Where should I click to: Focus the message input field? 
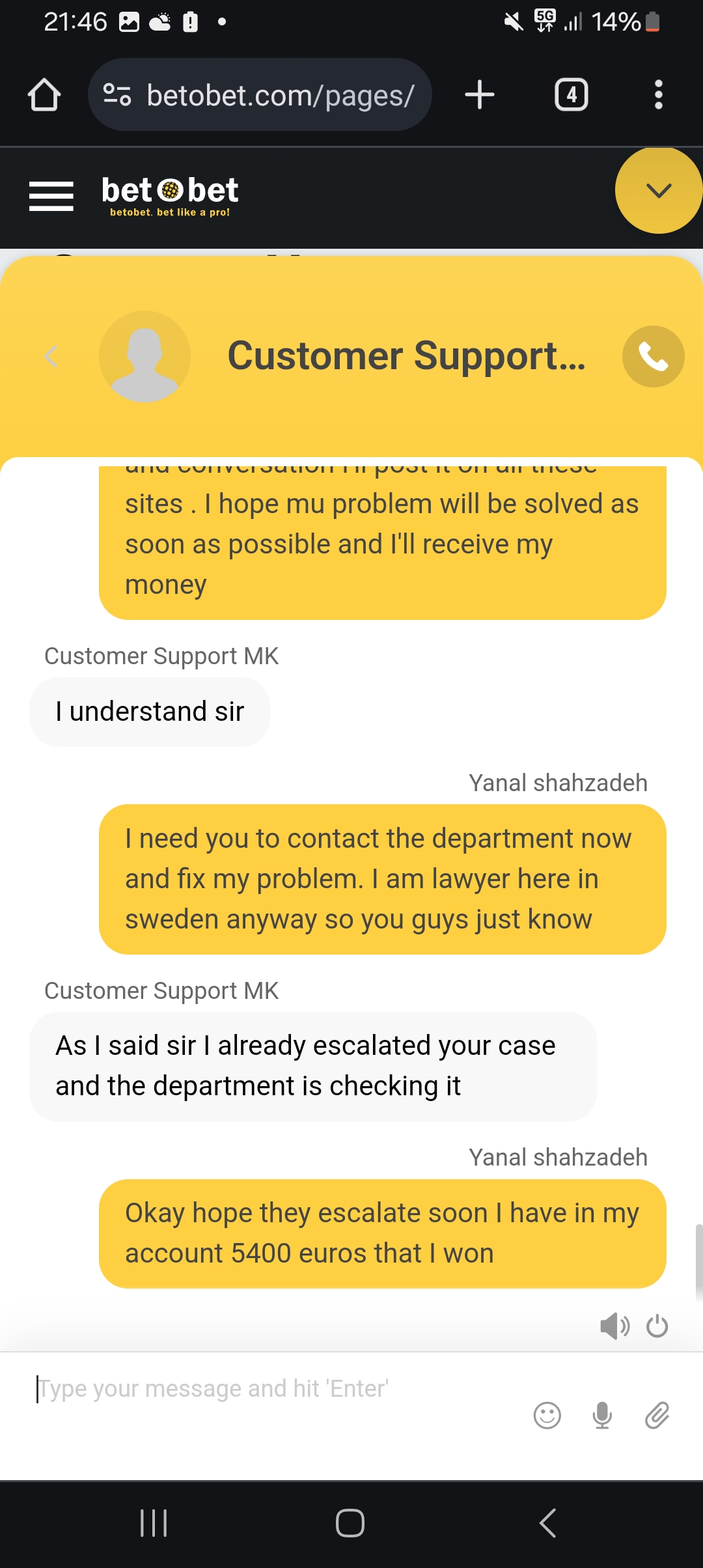pyautogui.click(x=273, y=1389)
